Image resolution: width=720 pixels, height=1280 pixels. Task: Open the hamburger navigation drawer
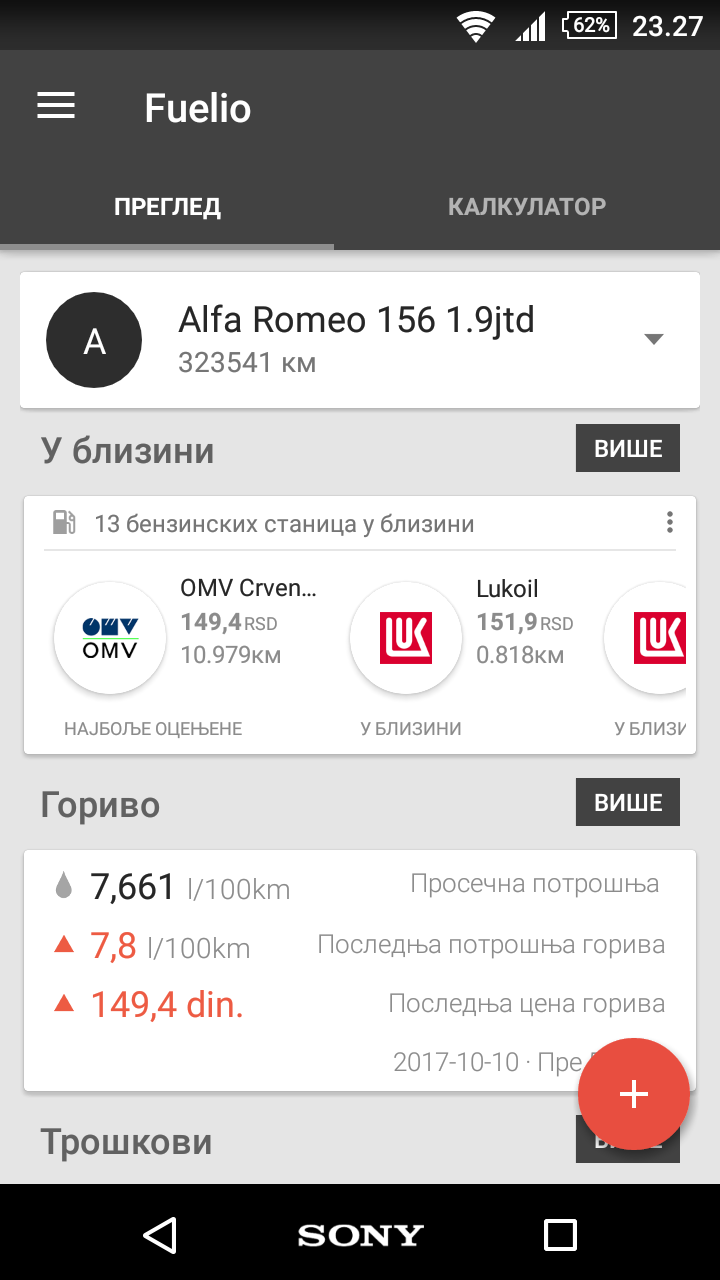coord(56,106)
